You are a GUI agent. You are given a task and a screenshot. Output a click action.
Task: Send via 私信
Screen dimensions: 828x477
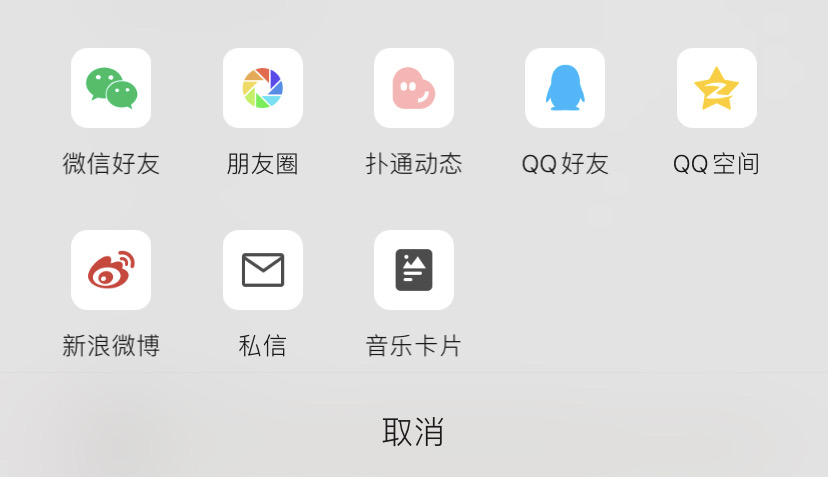263,270
